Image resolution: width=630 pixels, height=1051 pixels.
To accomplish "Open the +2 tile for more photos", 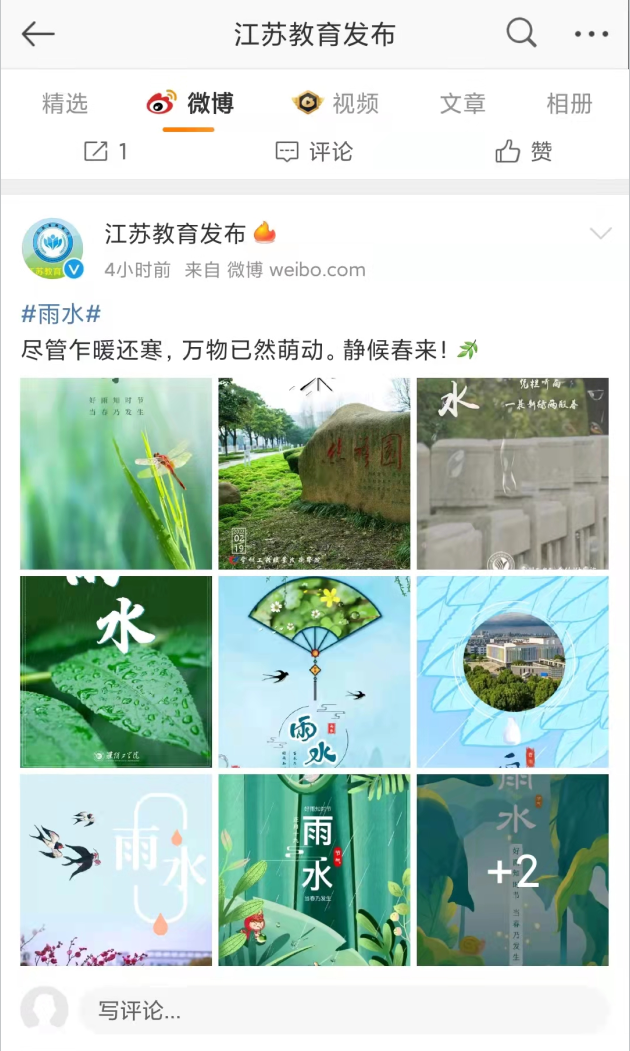I will pyautogui.click(x=512, y=869).
